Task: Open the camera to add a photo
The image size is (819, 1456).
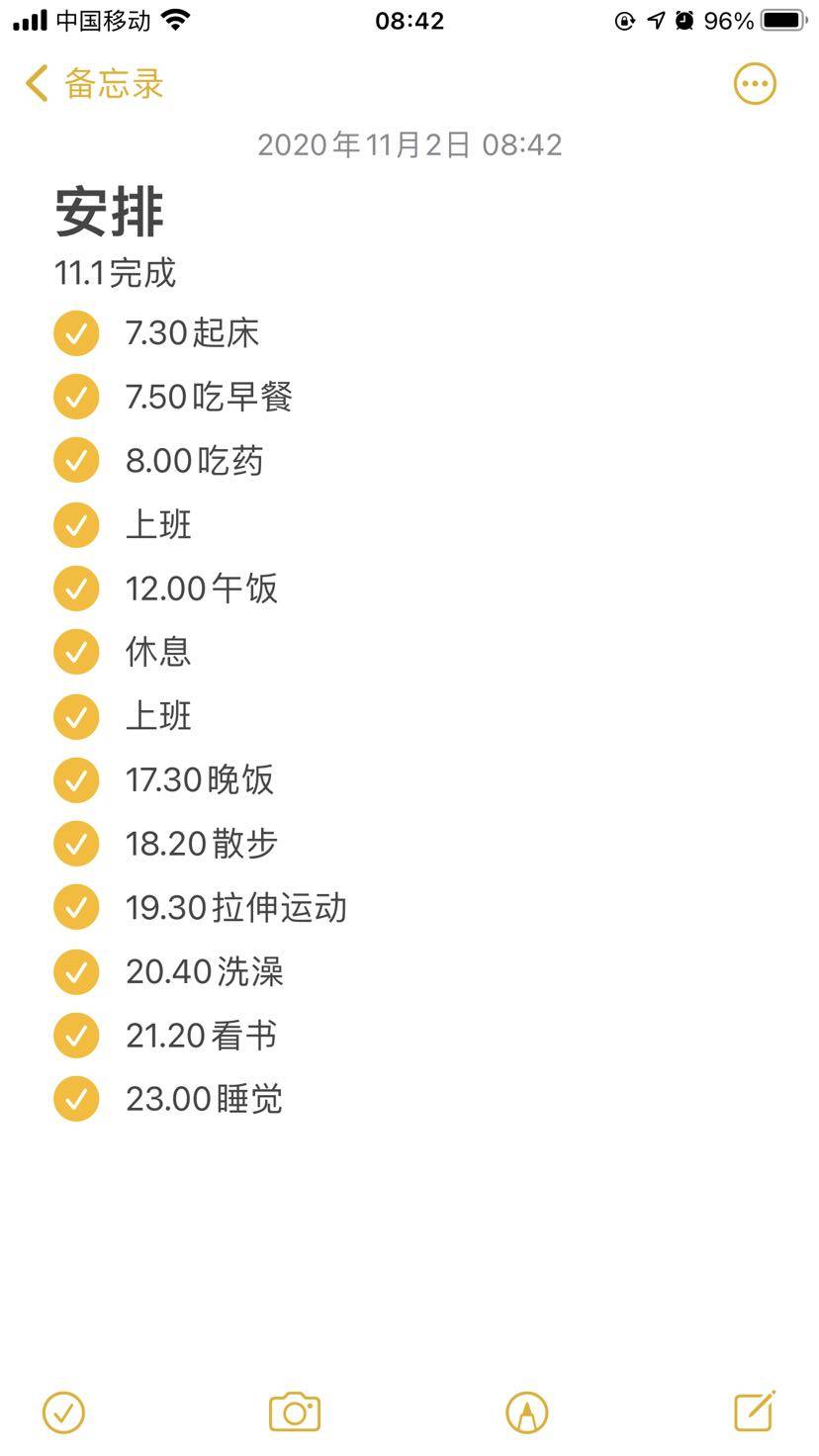Action: tap(295, 1412)
